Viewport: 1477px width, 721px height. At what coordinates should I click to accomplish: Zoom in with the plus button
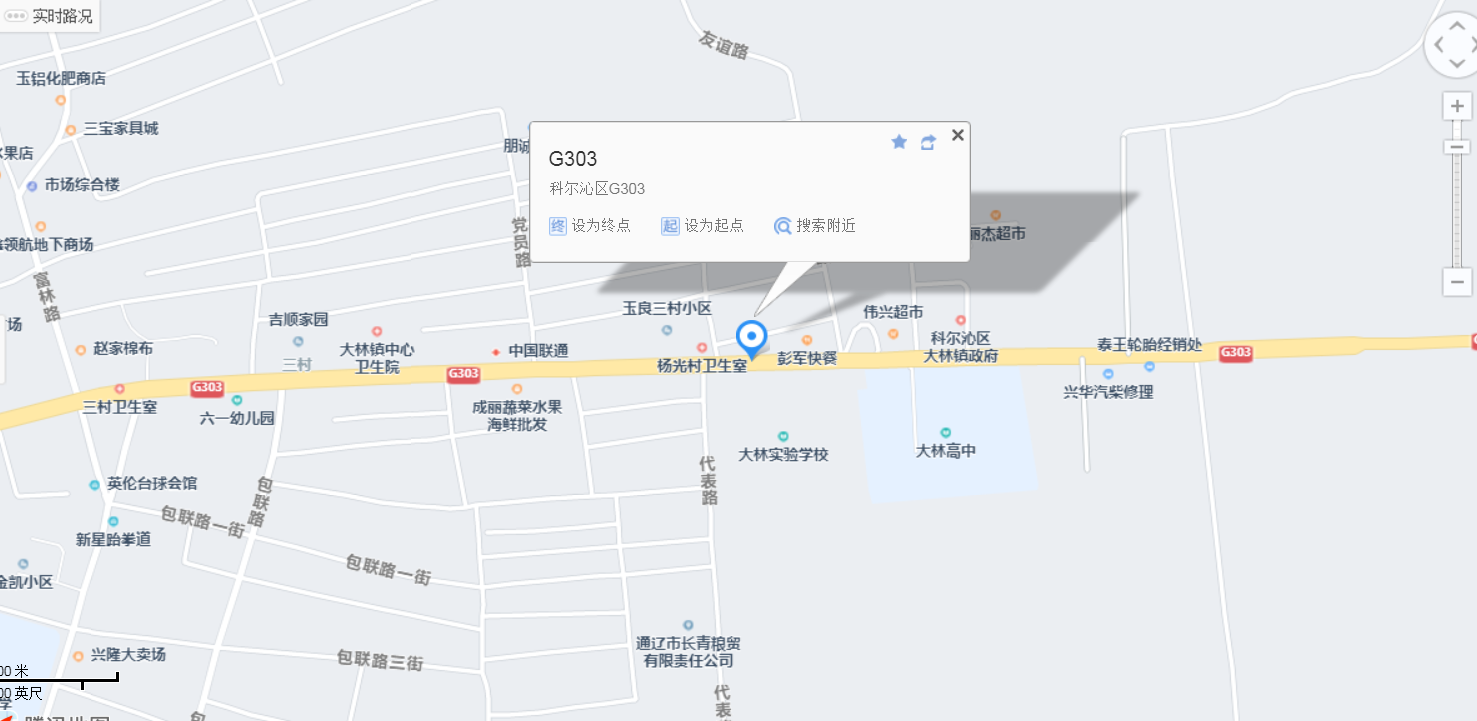[x=1456, y=106]
